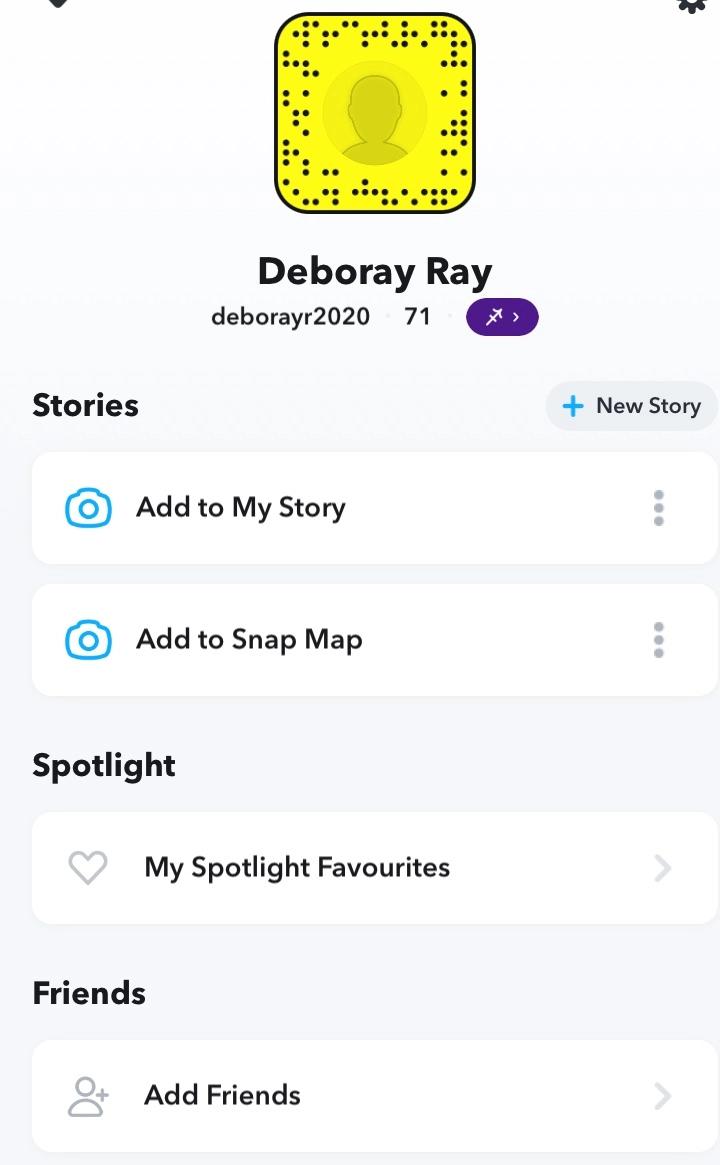Screen dimensions: 720x1165
Task: Open Add Friends
Action: click(374, 1096)
